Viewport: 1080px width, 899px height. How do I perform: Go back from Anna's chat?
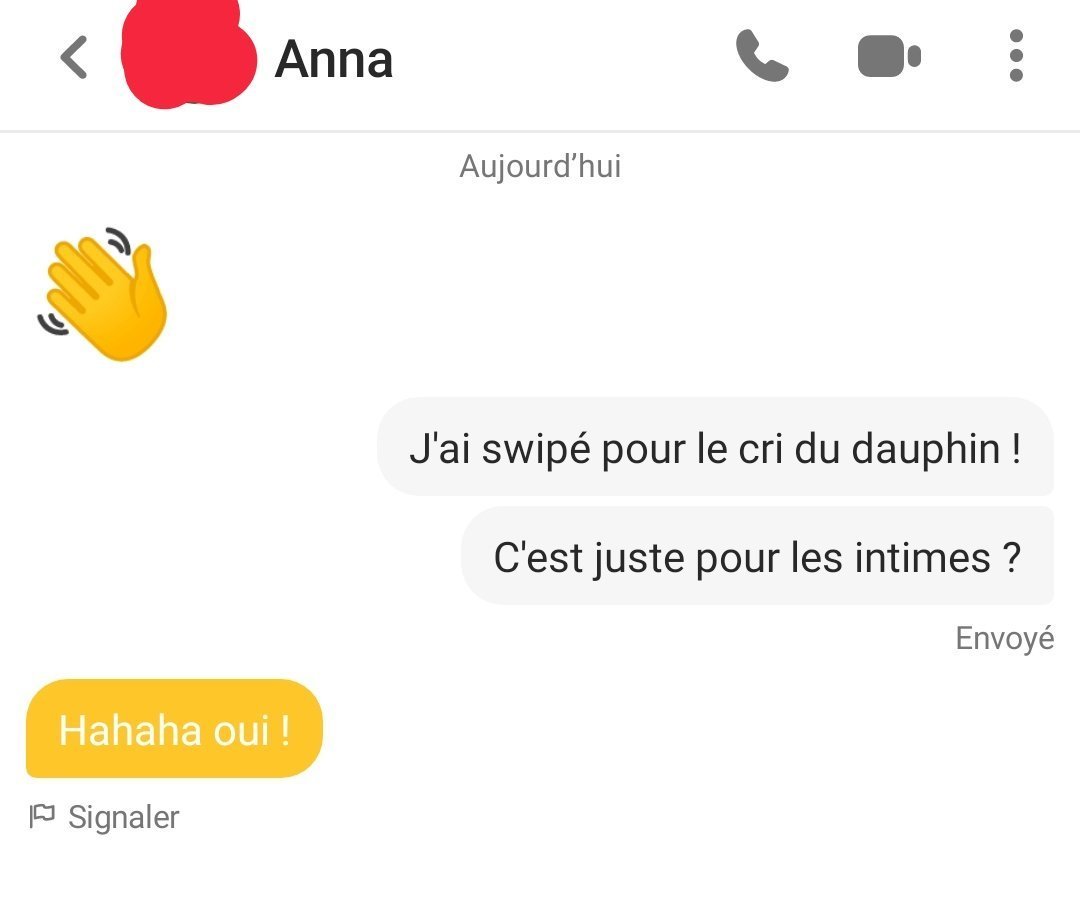[x=74, y=57]
